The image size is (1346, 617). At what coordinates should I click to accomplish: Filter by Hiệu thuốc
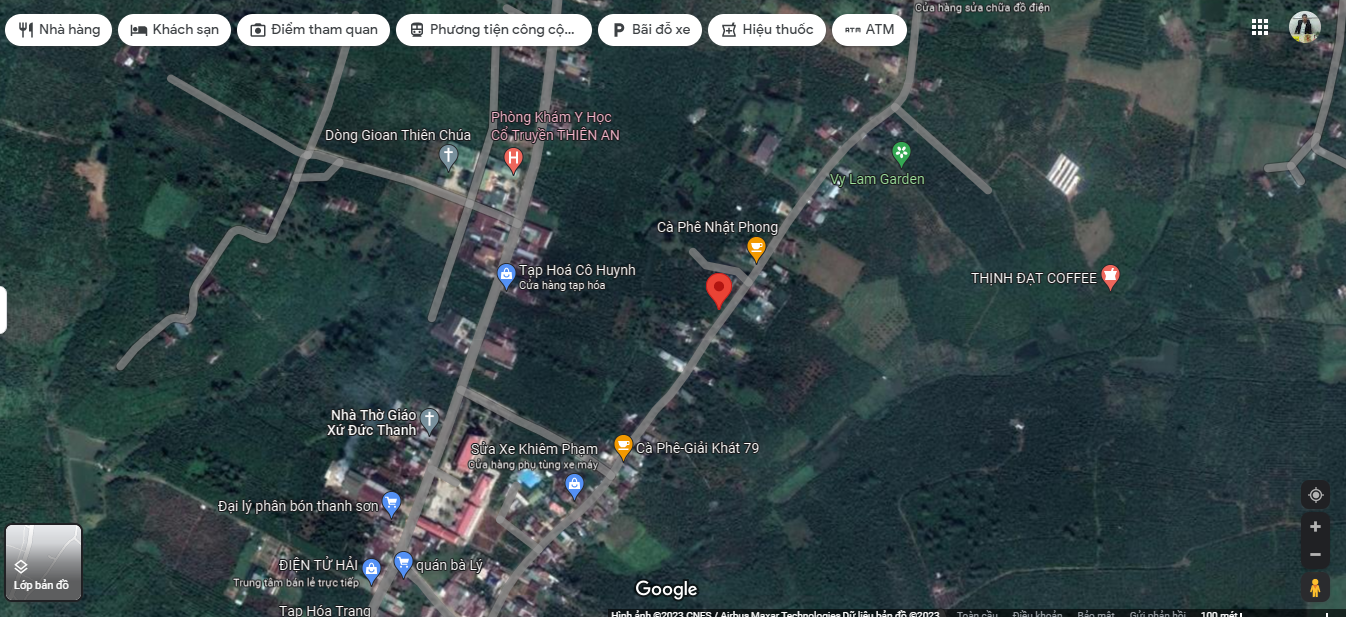(x=766, y=30)
